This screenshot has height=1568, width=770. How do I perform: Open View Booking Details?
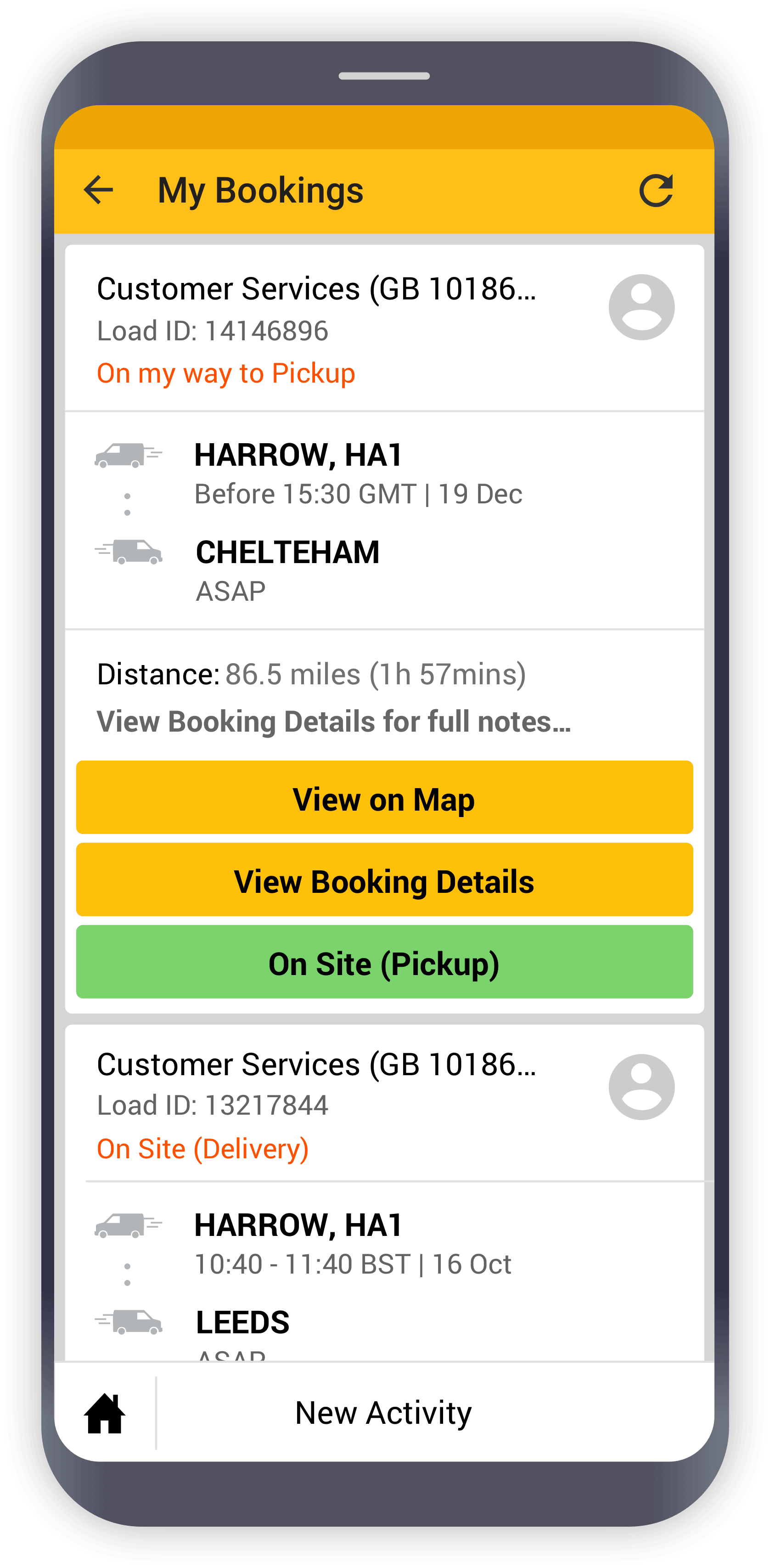(384, 880)
